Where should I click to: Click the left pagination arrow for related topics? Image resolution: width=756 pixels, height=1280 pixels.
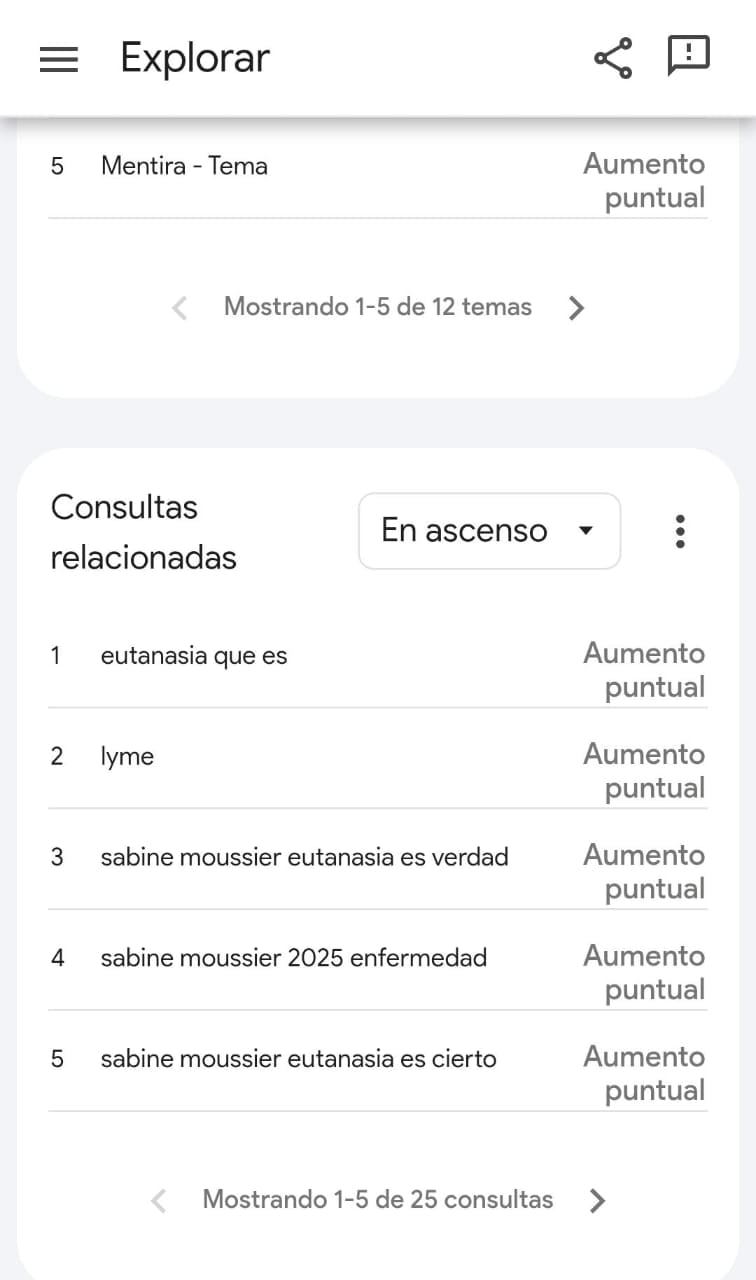[x=180, y=307]
